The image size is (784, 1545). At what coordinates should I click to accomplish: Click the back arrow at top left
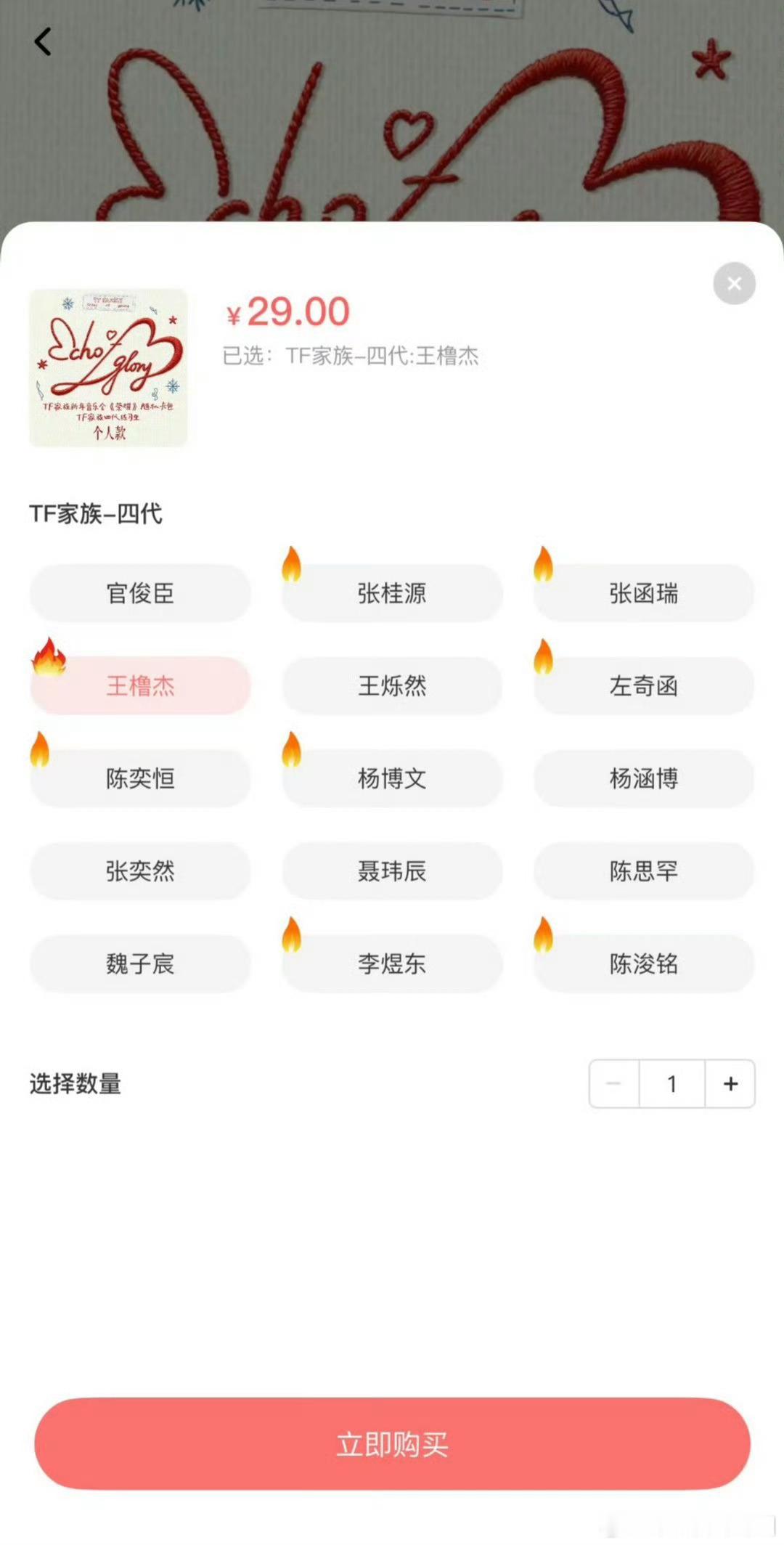pos(44,41)
